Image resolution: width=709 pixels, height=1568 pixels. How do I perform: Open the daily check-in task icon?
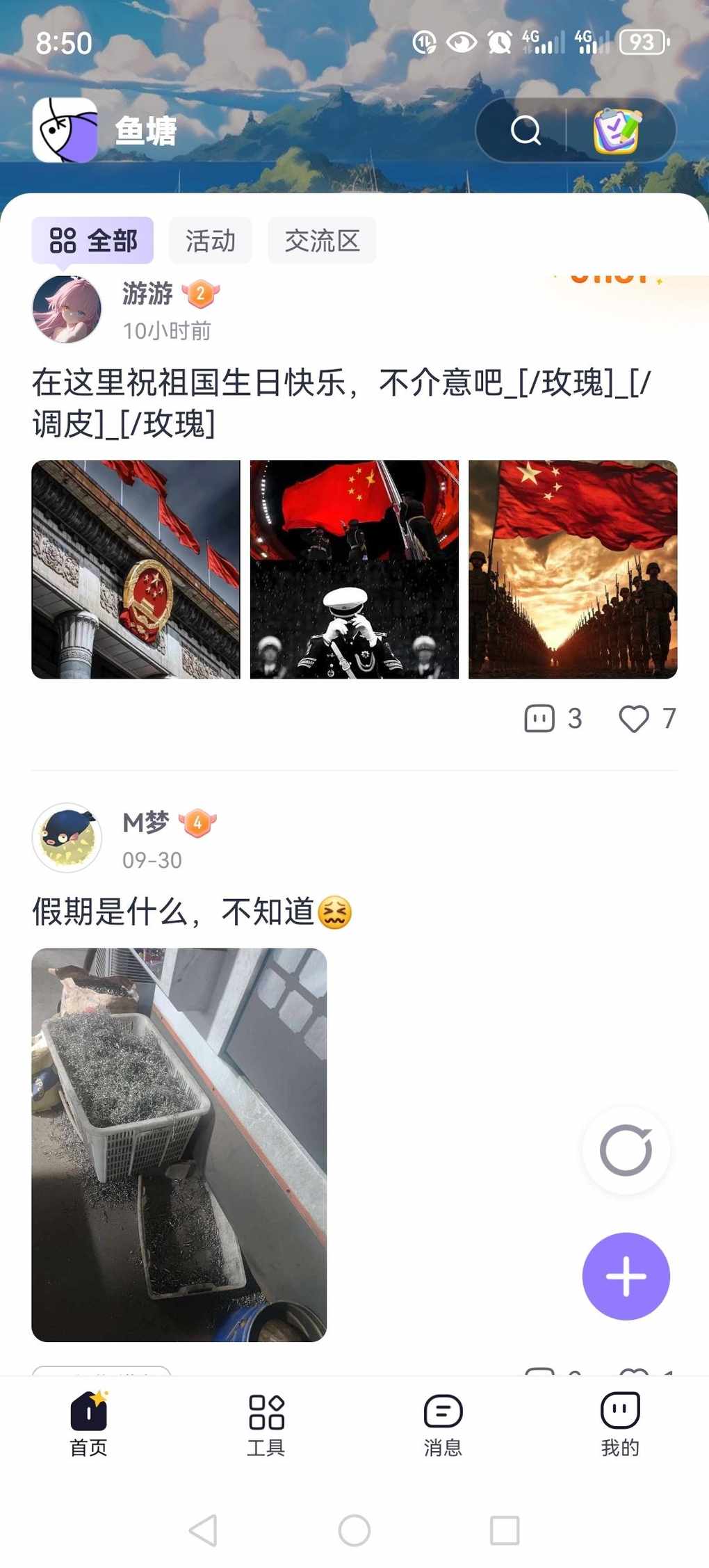[x=617, y=130]
